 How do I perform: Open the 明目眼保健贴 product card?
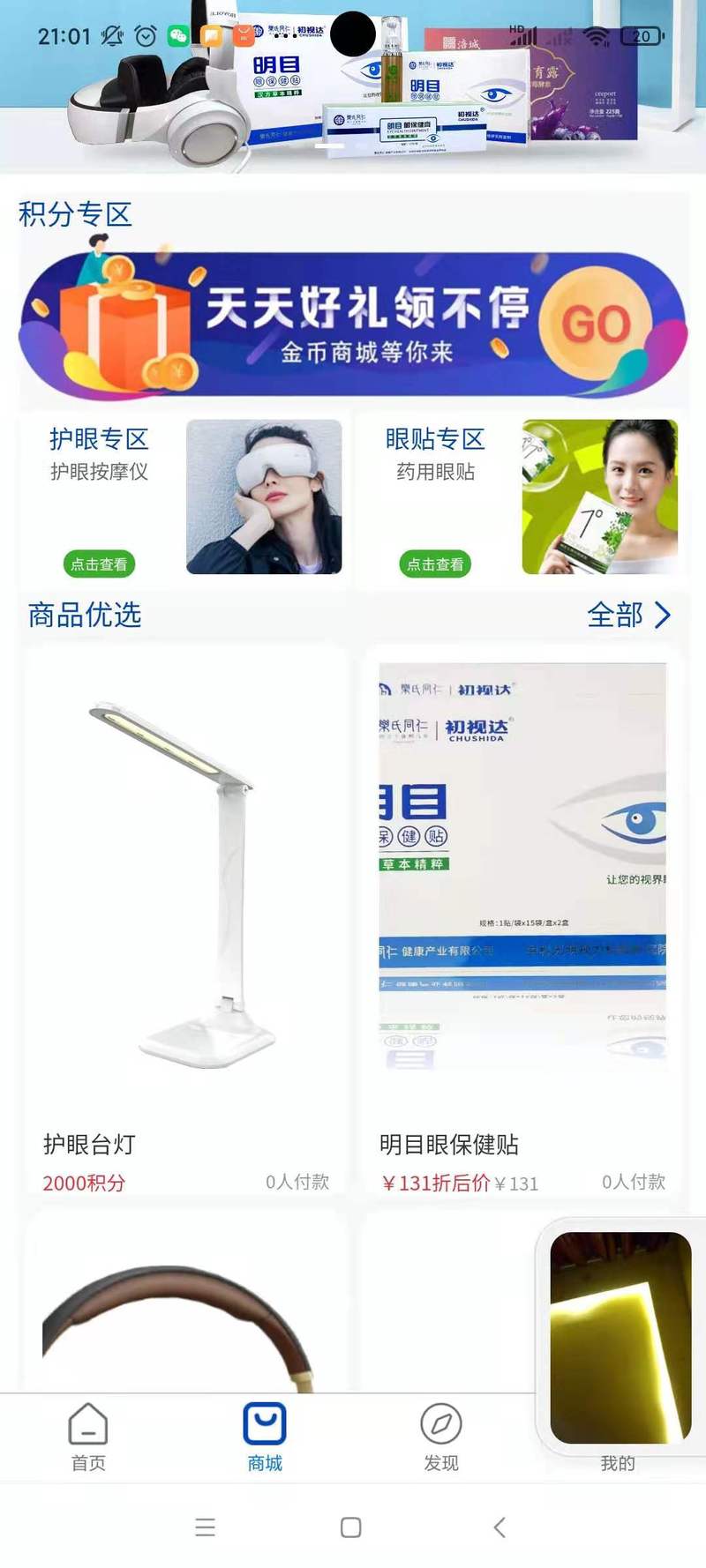[x=522, y=917]
